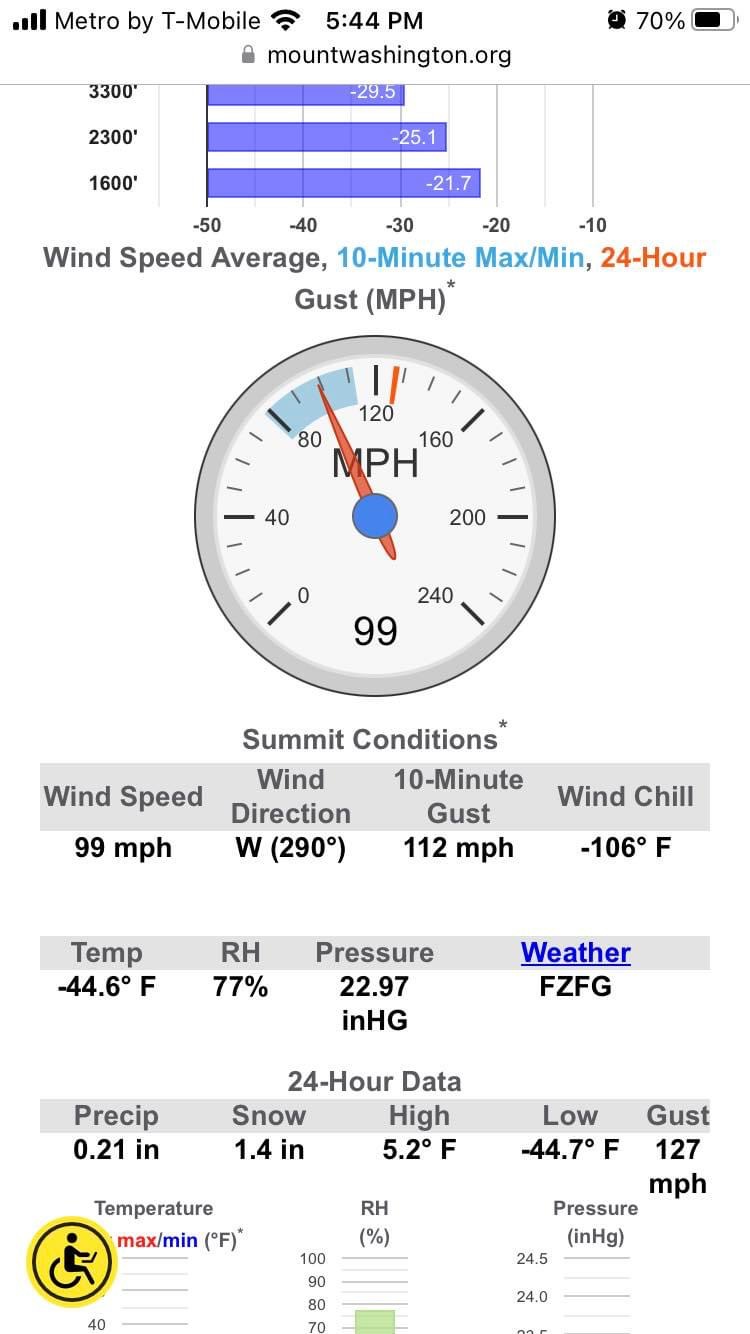This screenshot has height=1334, width=750.
Task: Tap the mountwashington.org address bar
Action: [x=376, y=55]
